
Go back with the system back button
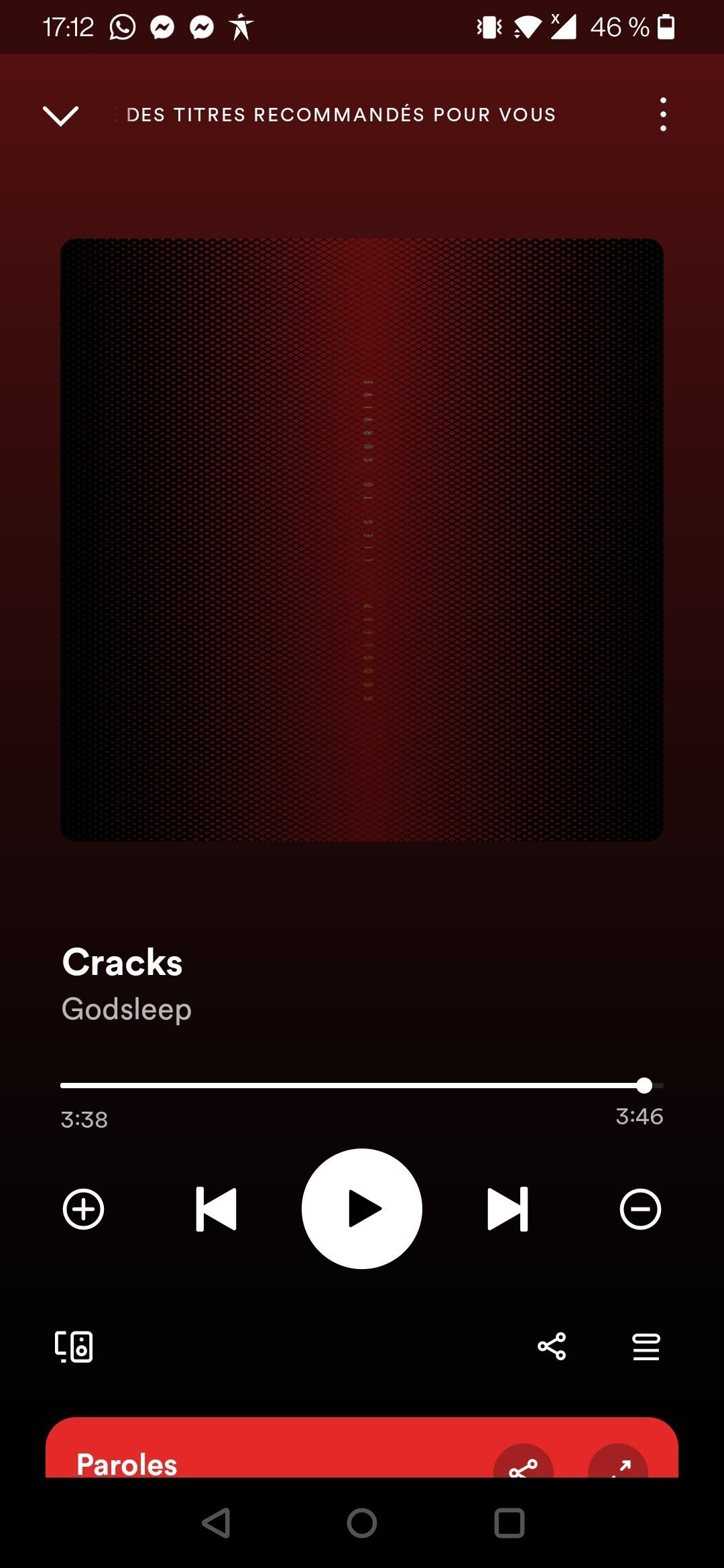(216, 1523)
